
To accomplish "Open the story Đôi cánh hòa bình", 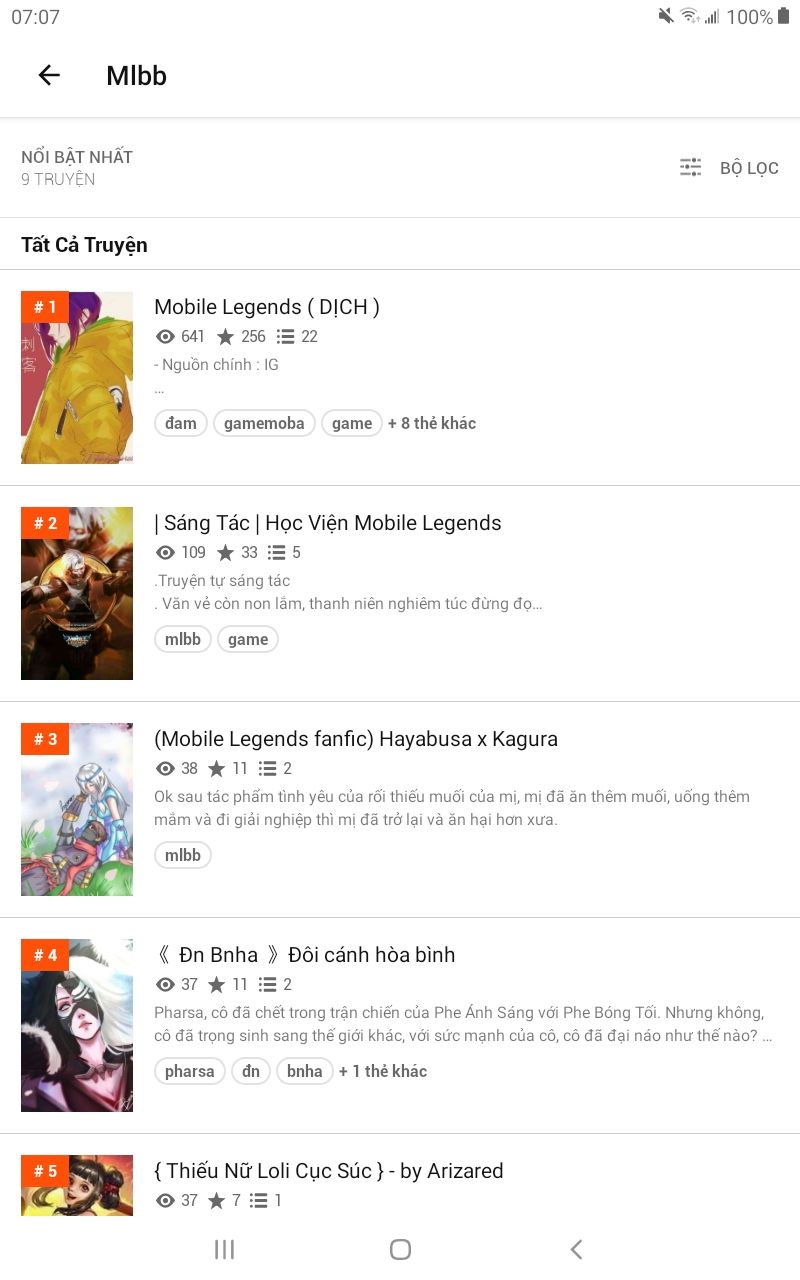I will click(305, 955).
